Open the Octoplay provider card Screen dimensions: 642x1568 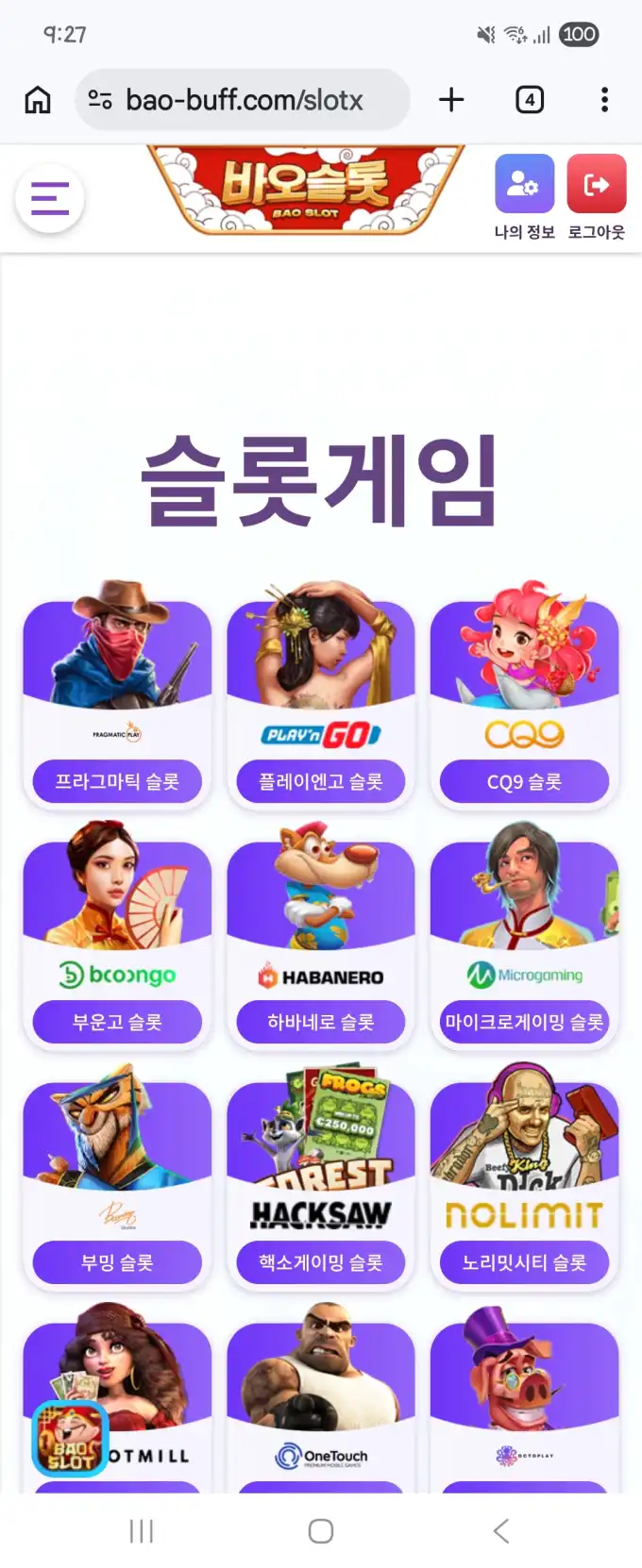[524, 1406]
